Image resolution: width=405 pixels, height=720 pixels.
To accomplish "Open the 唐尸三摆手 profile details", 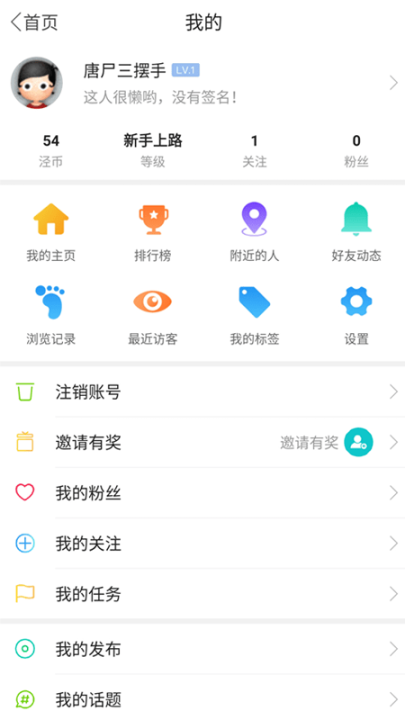I will [x=202, y=84].
